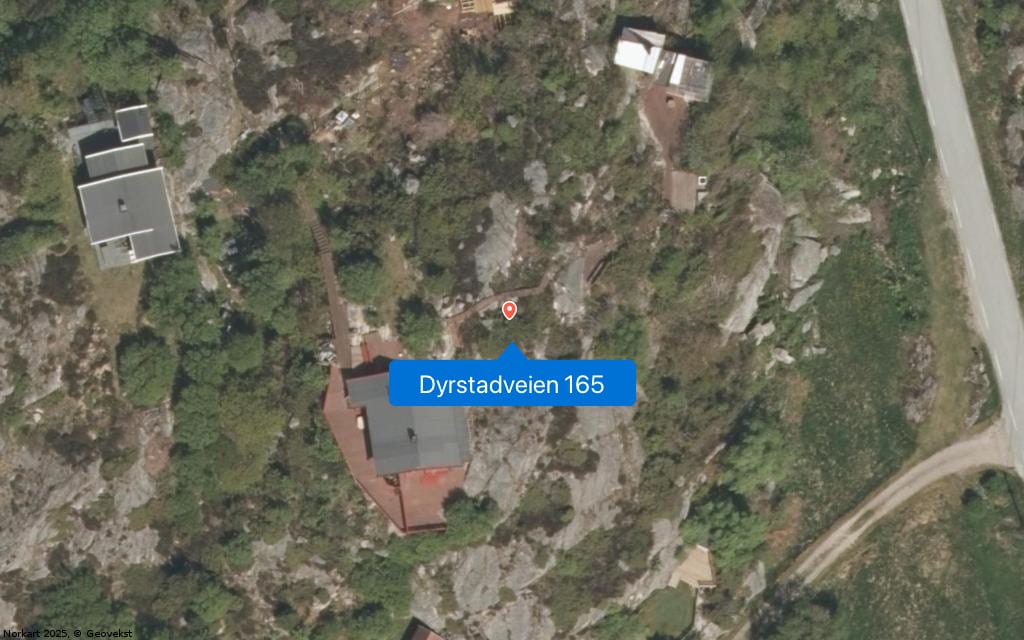
Task: Open the Dyrstadveien 165 address label
Action: point(512,384)
